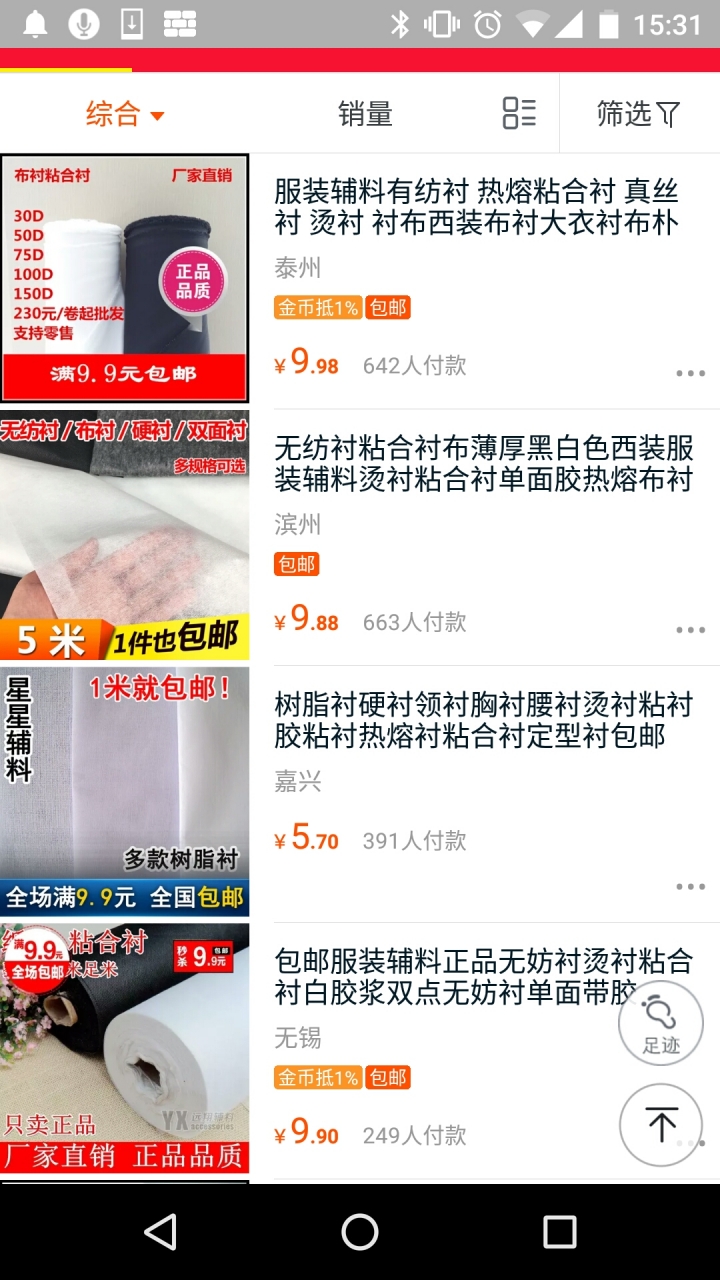The image size is (720, 1280).
Task: Open the 综合 sort dropdown
Action: point(124,114)
